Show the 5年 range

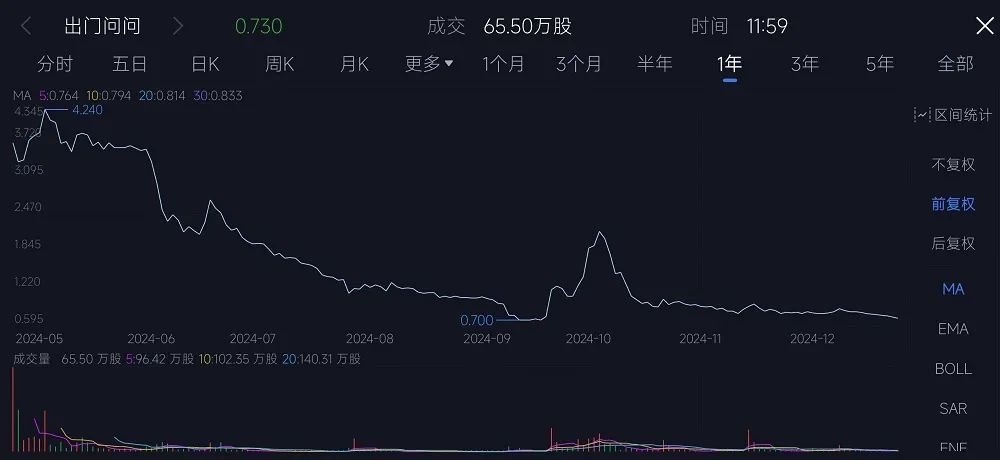880,64
